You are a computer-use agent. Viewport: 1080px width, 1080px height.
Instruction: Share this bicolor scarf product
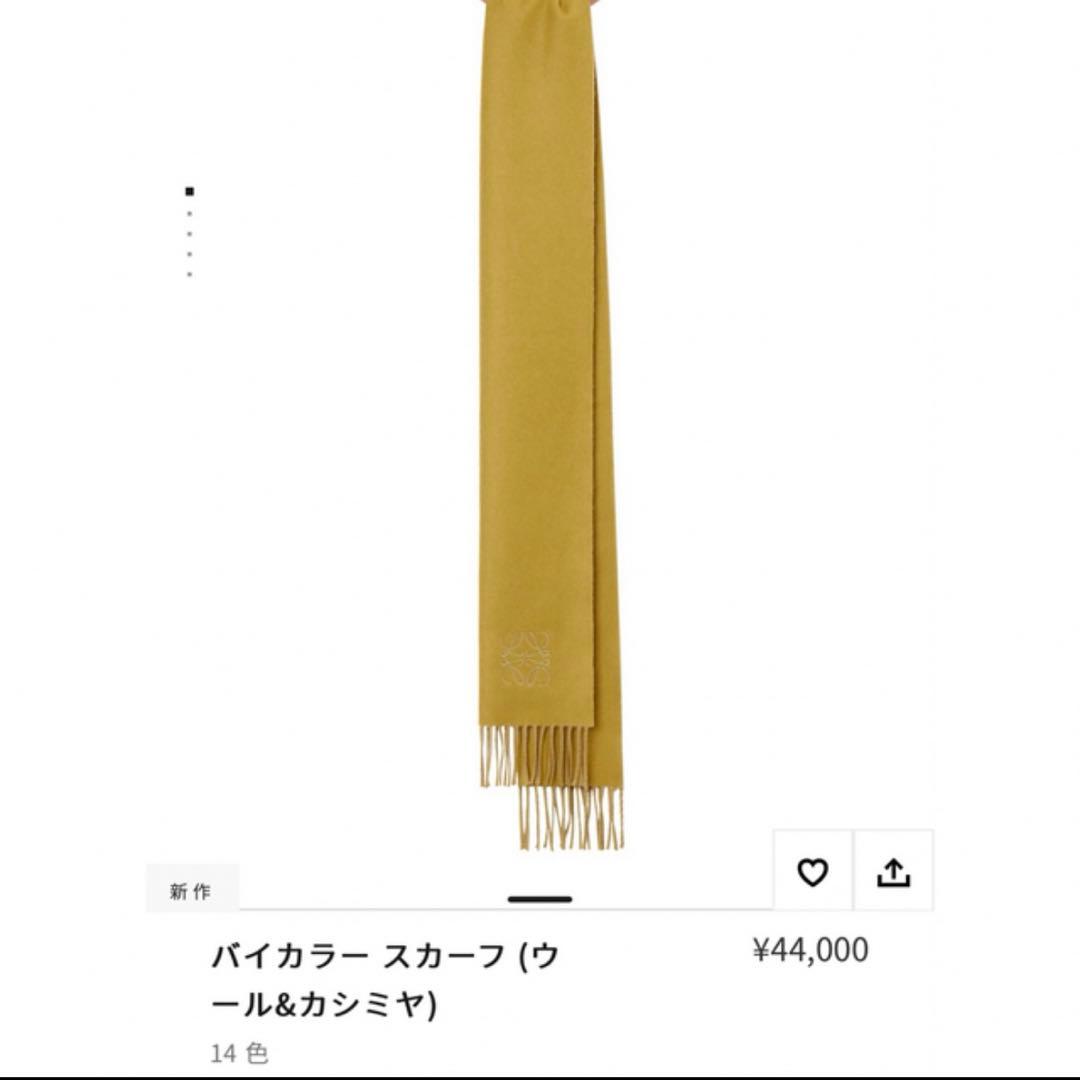893,872
